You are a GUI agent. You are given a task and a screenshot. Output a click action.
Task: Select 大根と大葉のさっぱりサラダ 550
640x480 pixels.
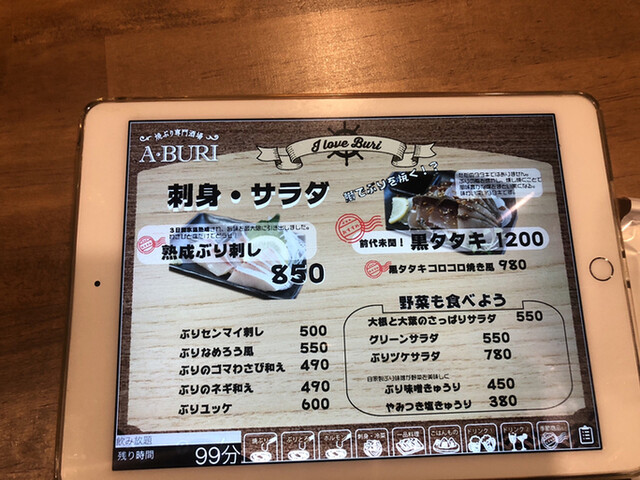pyautogui.click(x=450, y=318)
